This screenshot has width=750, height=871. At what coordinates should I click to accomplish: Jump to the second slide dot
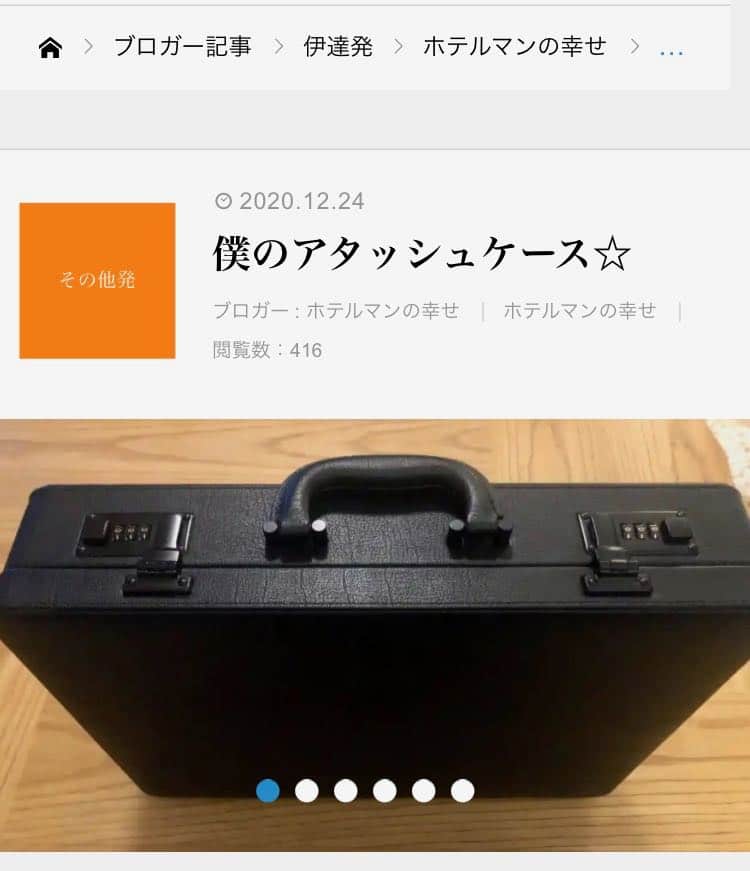(x=307, y=791)
